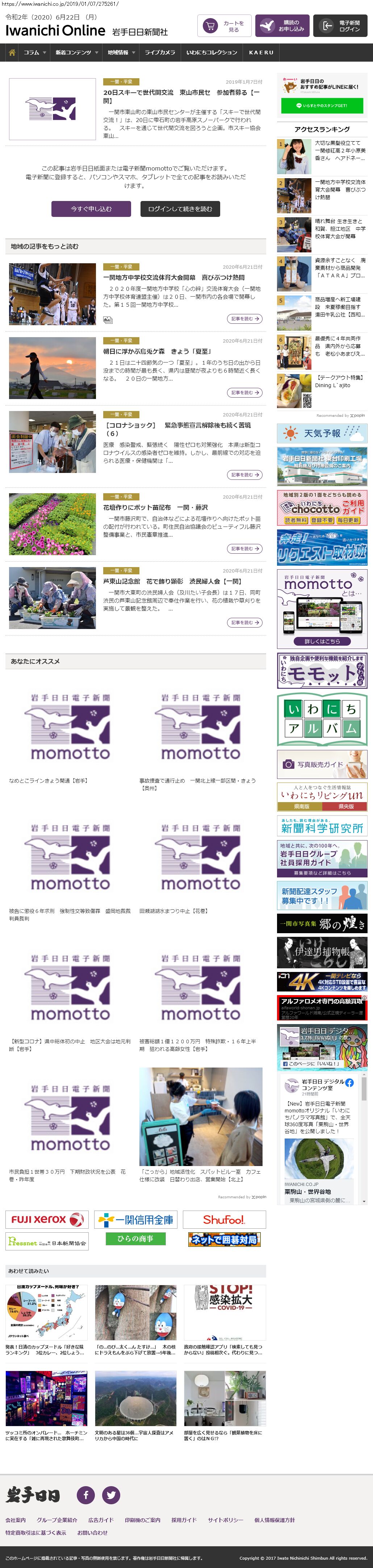The width and height of the screenshot is (373, 1568).
Task: Get the LINE いわまるスタンプGET button
Action: pos(322,105)
